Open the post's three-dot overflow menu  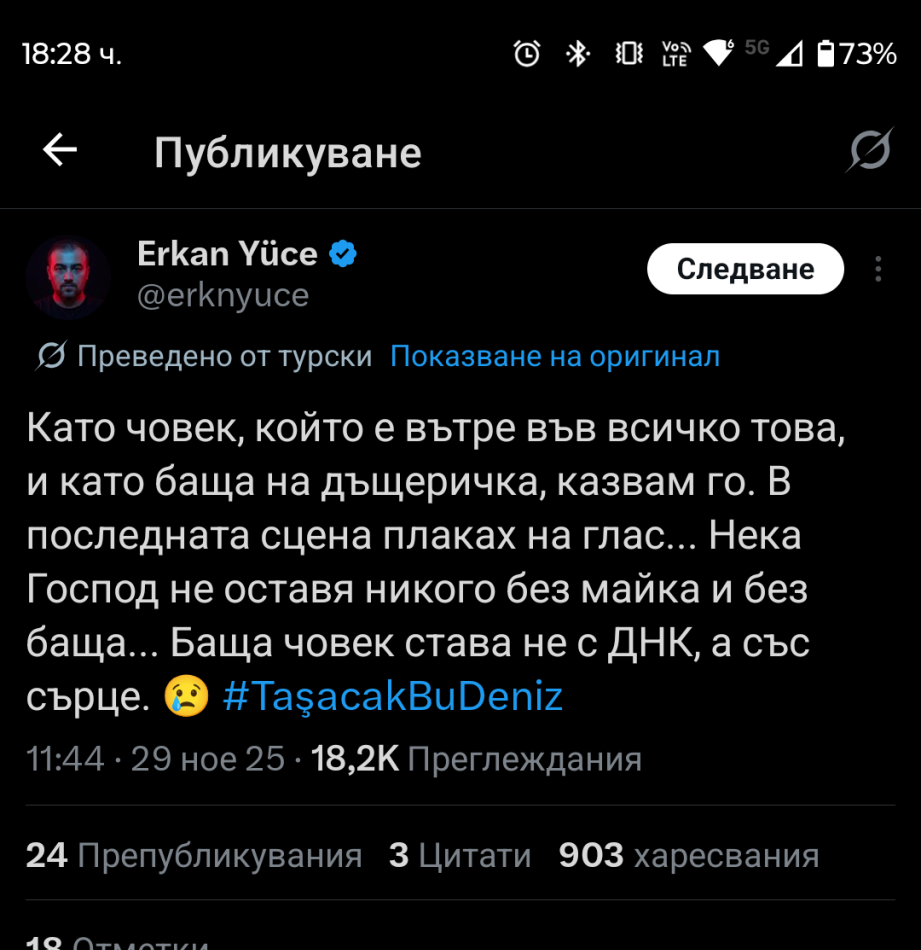[x=878, y=269]
